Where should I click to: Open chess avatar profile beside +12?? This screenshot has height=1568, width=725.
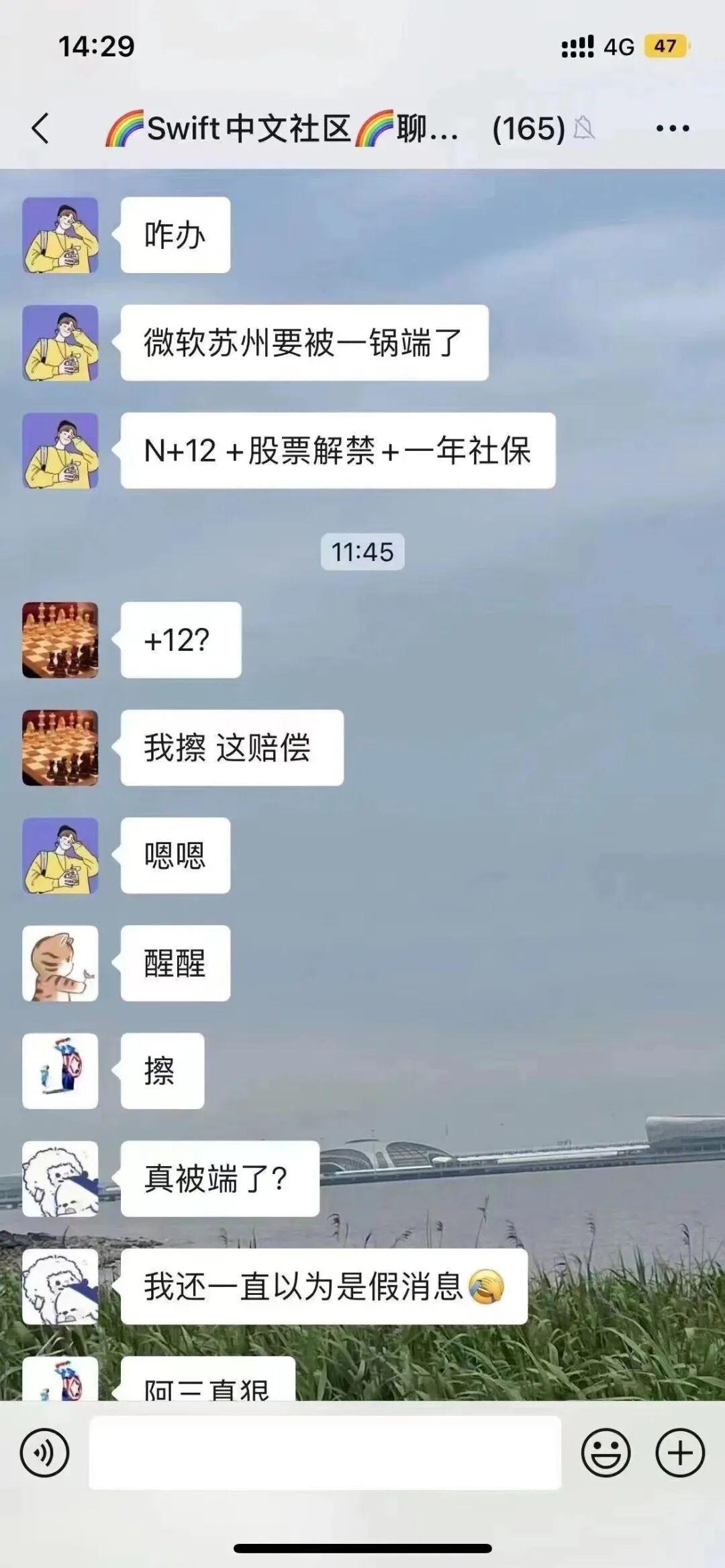(60, 639)
